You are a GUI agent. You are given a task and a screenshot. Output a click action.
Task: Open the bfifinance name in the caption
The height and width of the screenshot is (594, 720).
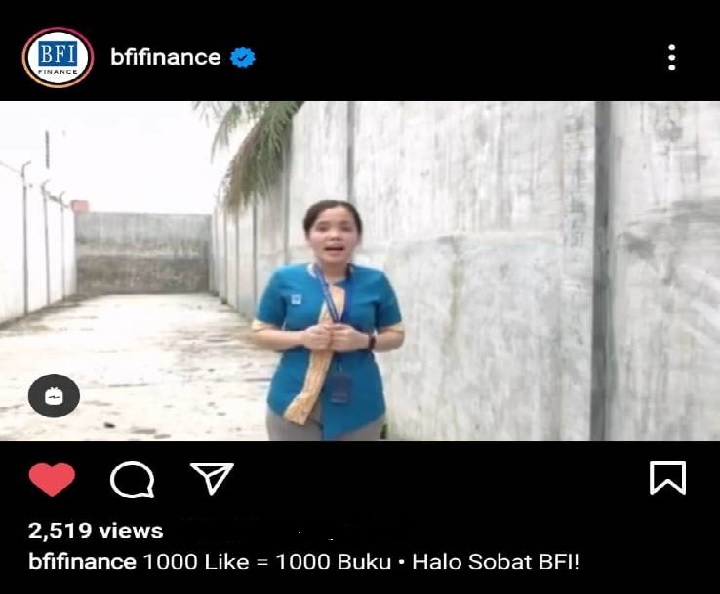82,562
